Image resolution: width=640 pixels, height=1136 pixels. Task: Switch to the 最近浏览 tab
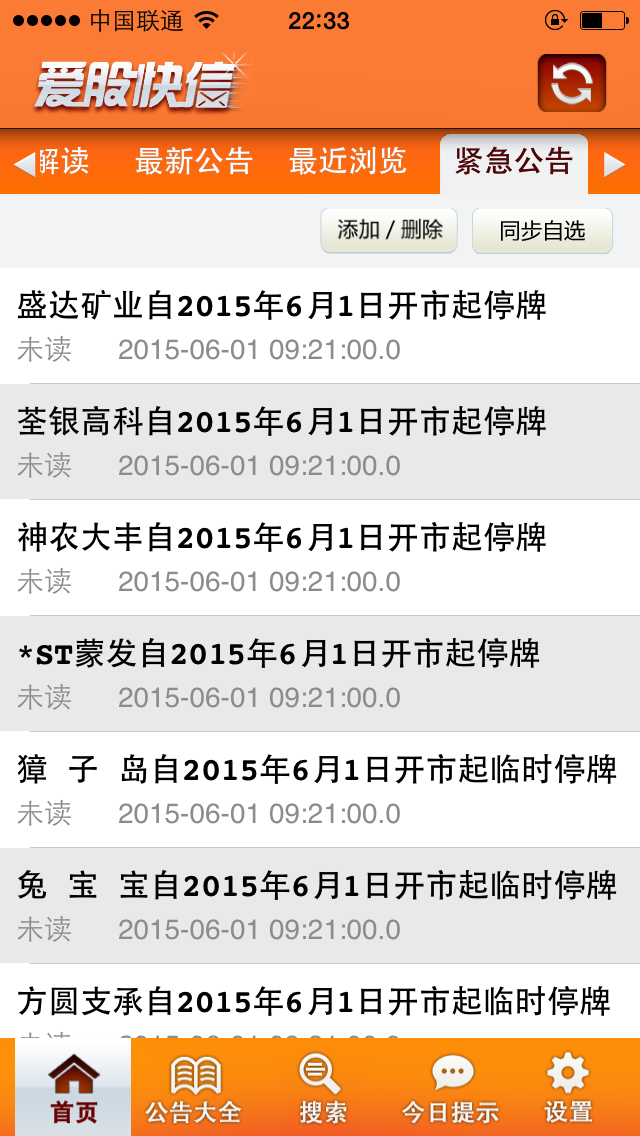pyautogui.click(x=348, y=162)
